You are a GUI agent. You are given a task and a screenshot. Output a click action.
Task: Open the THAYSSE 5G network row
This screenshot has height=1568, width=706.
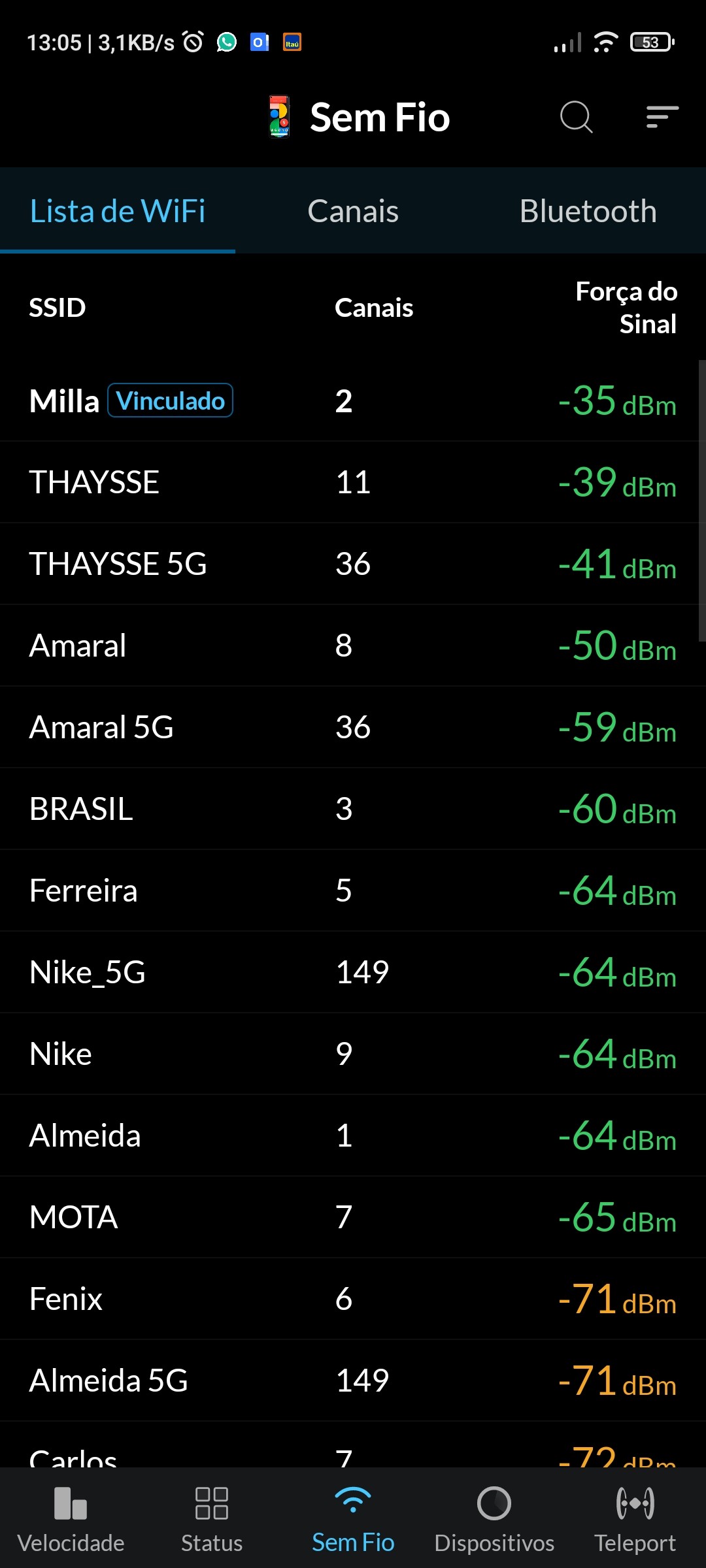pyautogui.click(x=353, y=564)
